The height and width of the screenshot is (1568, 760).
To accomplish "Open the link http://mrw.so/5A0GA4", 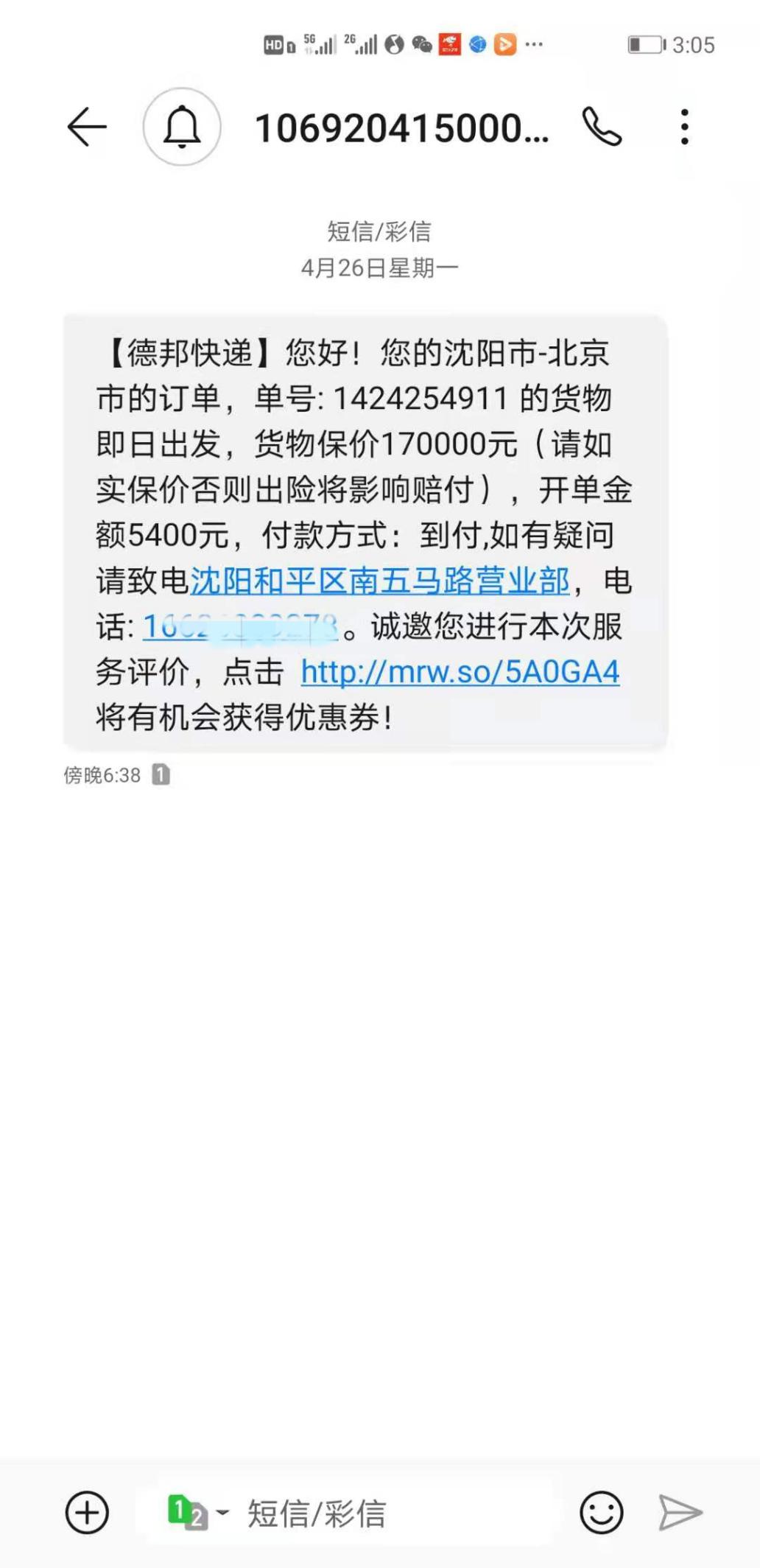I will coord(461,671).
